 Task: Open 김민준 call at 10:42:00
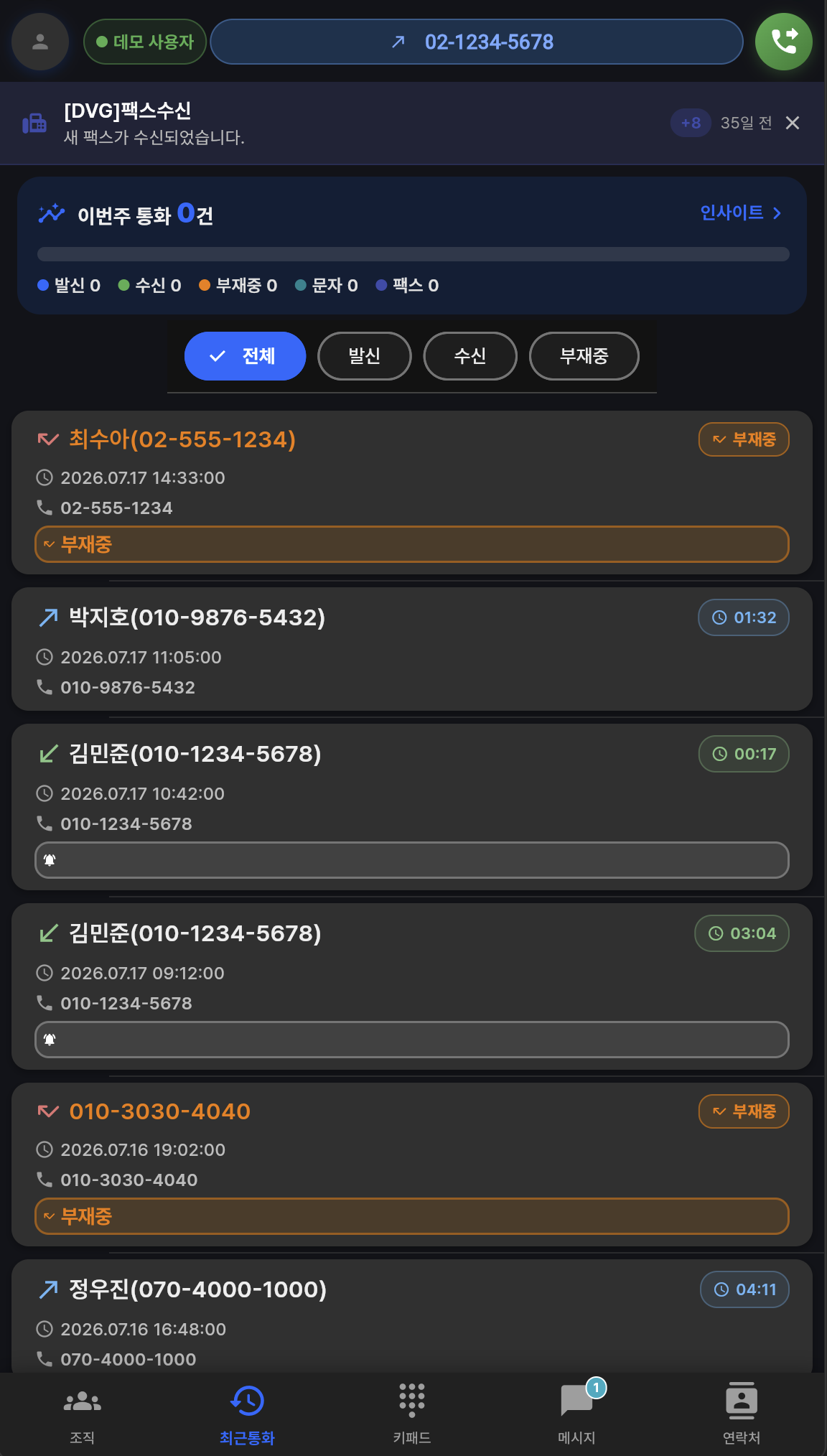pos(412,807)
